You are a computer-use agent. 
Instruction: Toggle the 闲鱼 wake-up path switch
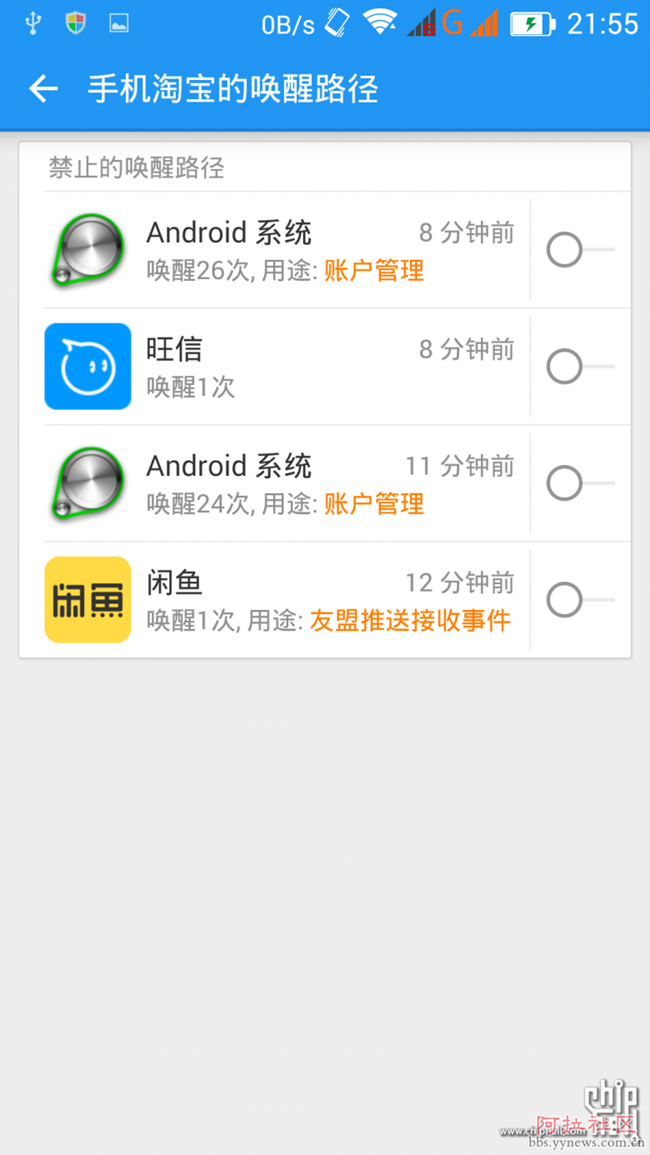click(x=581, y=600)
